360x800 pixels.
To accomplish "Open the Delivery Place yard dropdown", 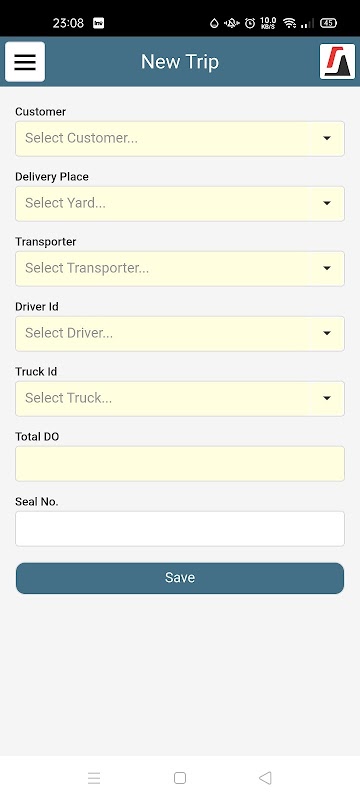I will (x=180, y=204).
